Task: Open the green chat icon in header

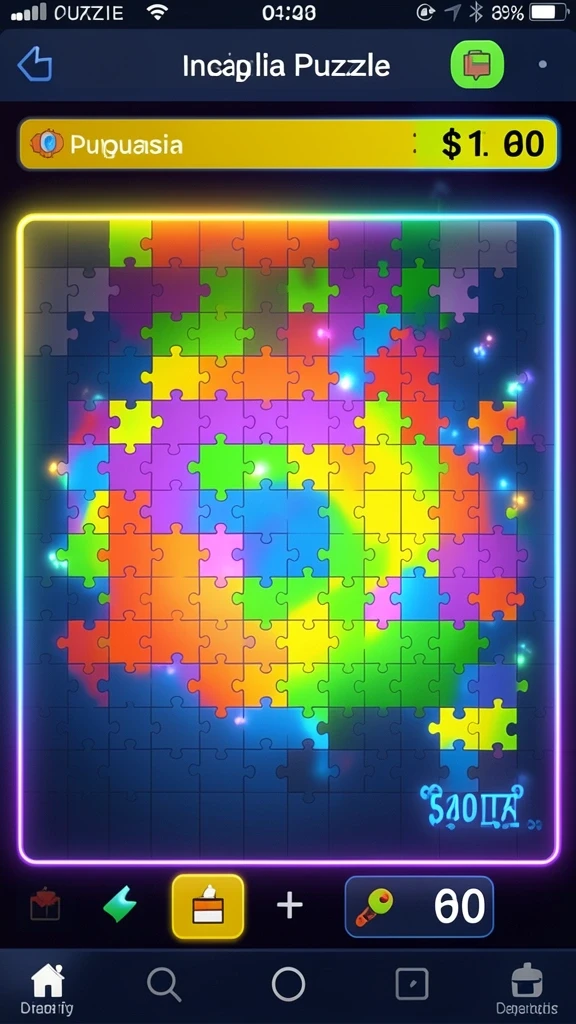Action: pyautogui.click(x=477, y=64)
